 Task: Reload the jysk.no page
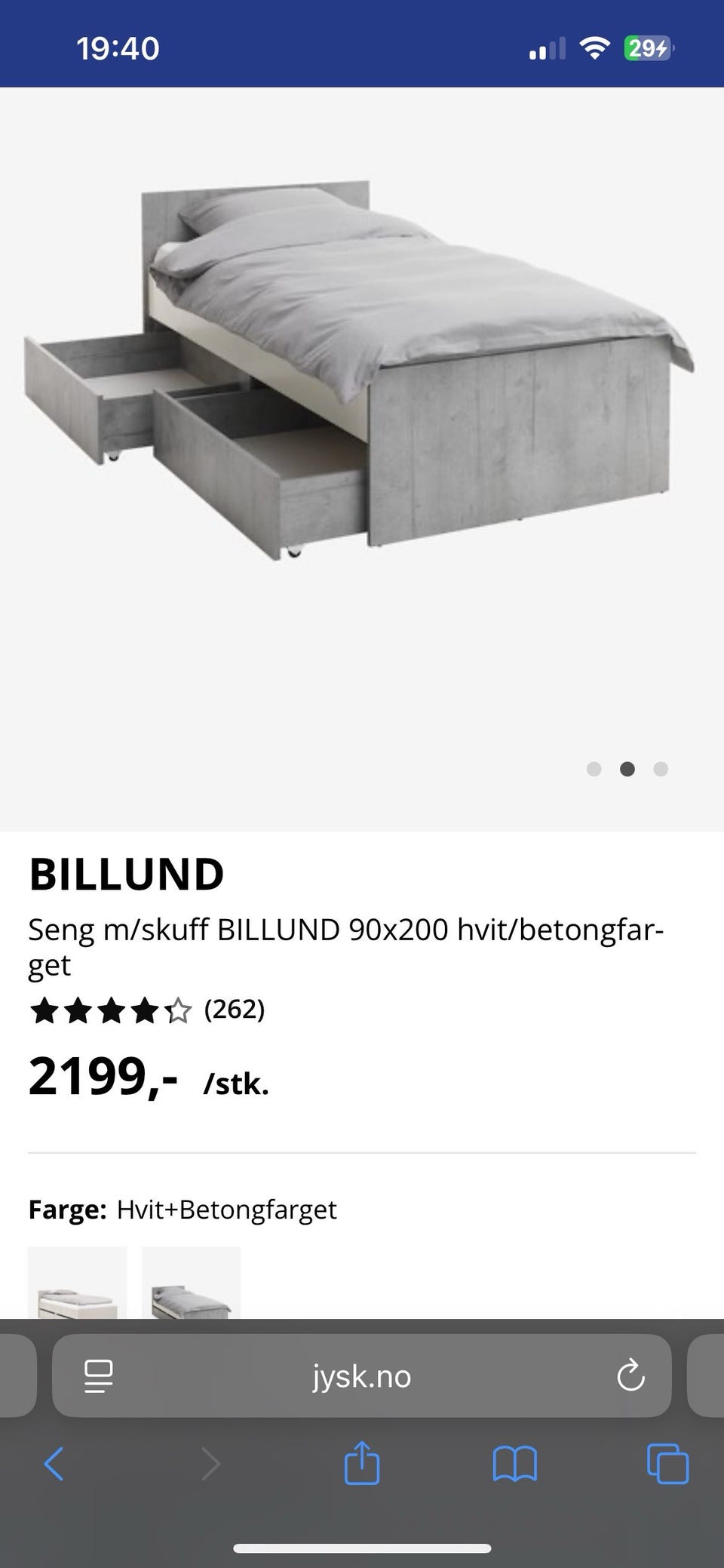coord(630,1376)
